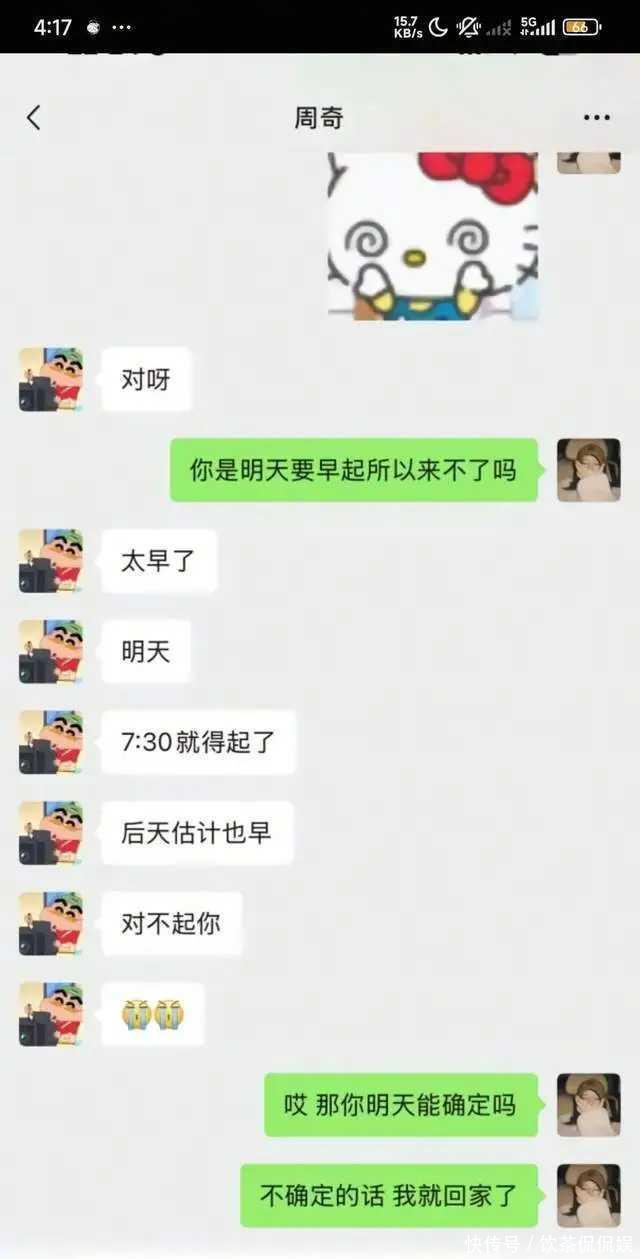View the Hello Kitty sticker image
Screen dimensions: 640x1259
coord(432,236)
